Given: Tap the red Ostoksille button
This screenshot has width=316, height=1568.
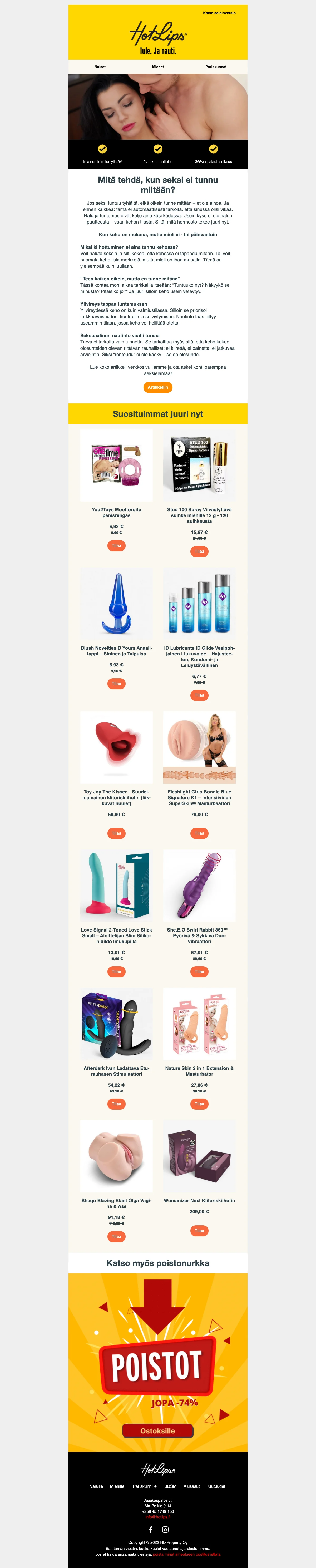Looking at the screenshot, I should click(x=158, y=1430).
